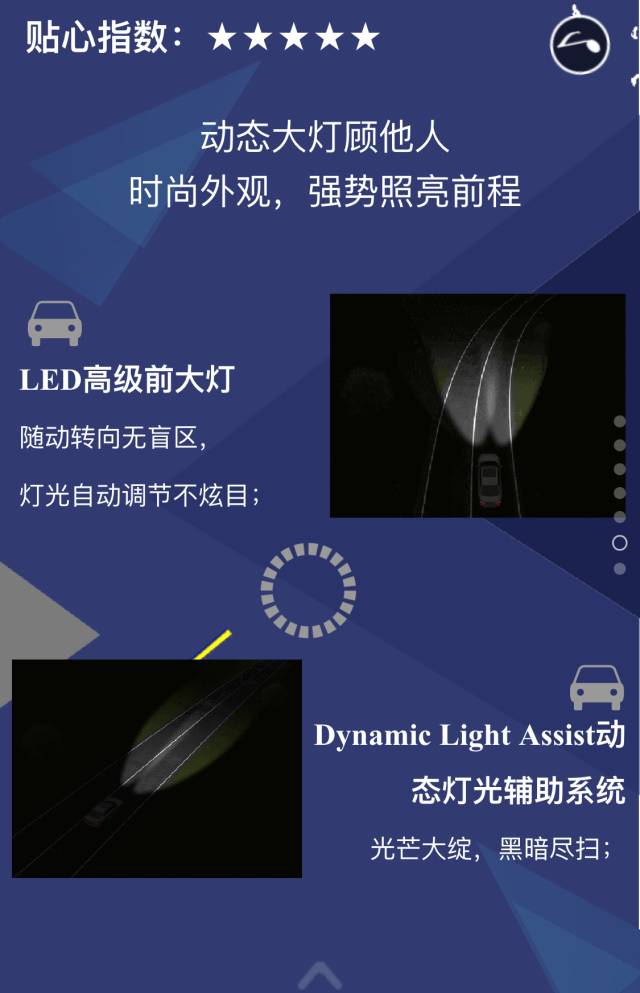Toggle the background music icon
This screenshot has height=993, width=640.
point(580,44)
